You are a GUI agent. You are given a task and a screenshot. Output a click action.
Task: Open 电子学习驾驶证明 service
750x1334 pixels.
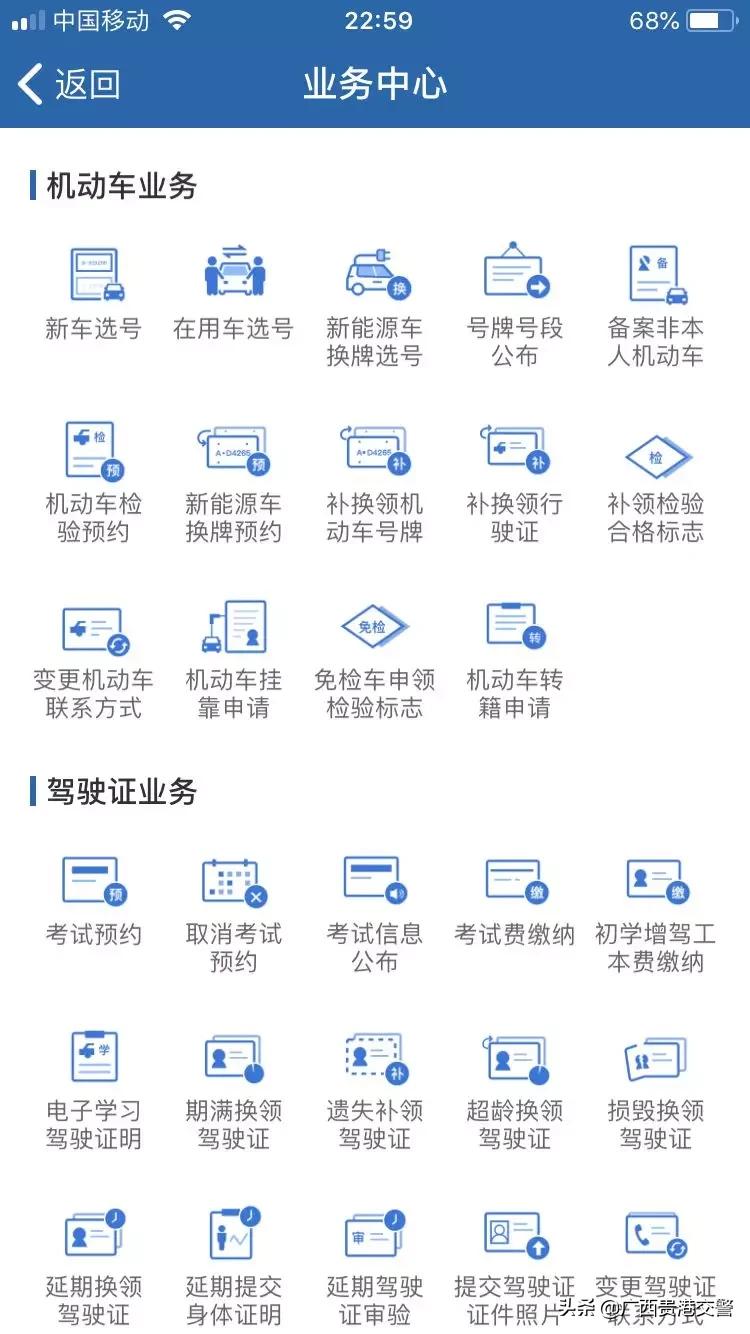point(95,1057)
